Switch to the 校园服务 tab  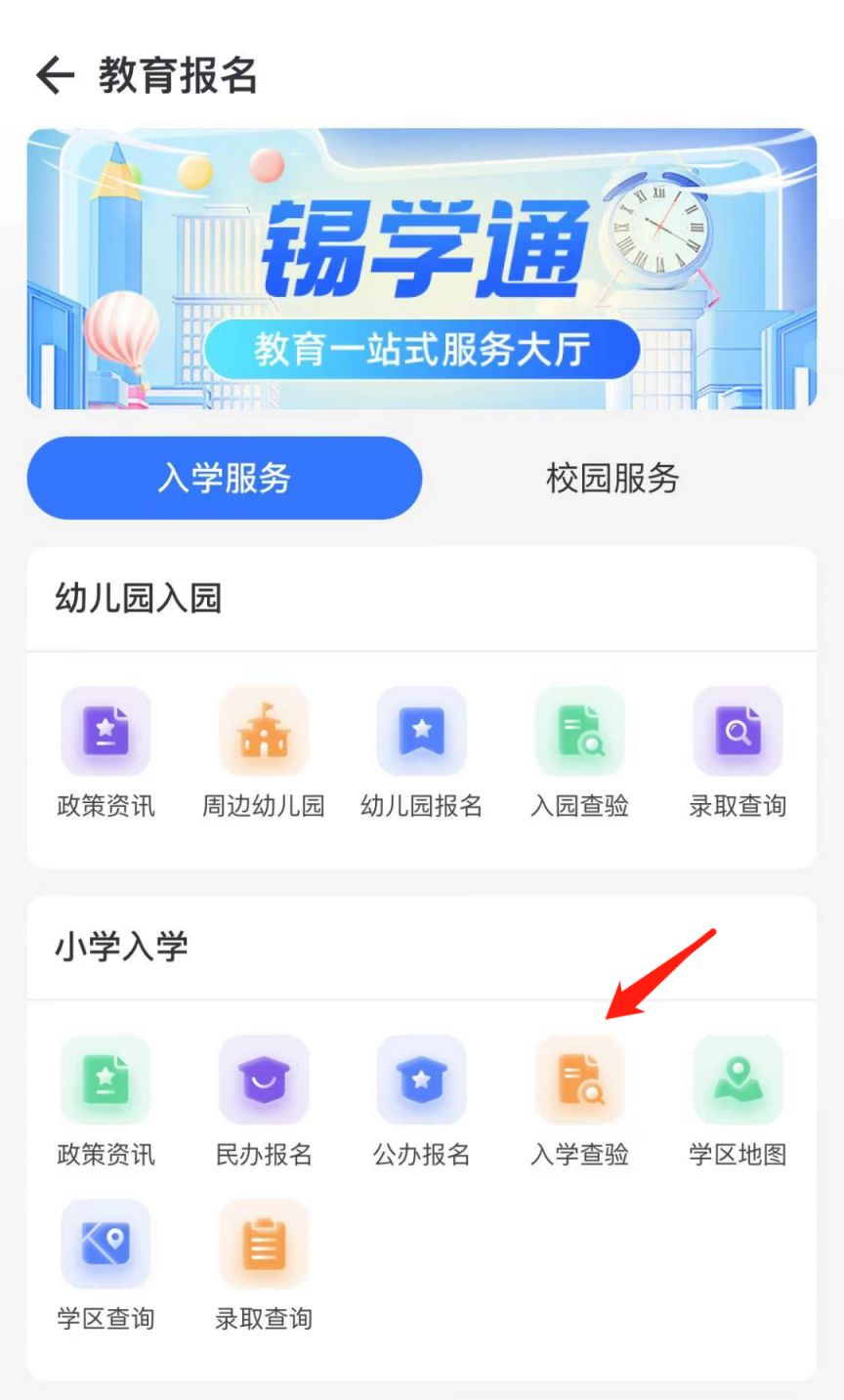(x=612, y=478)
